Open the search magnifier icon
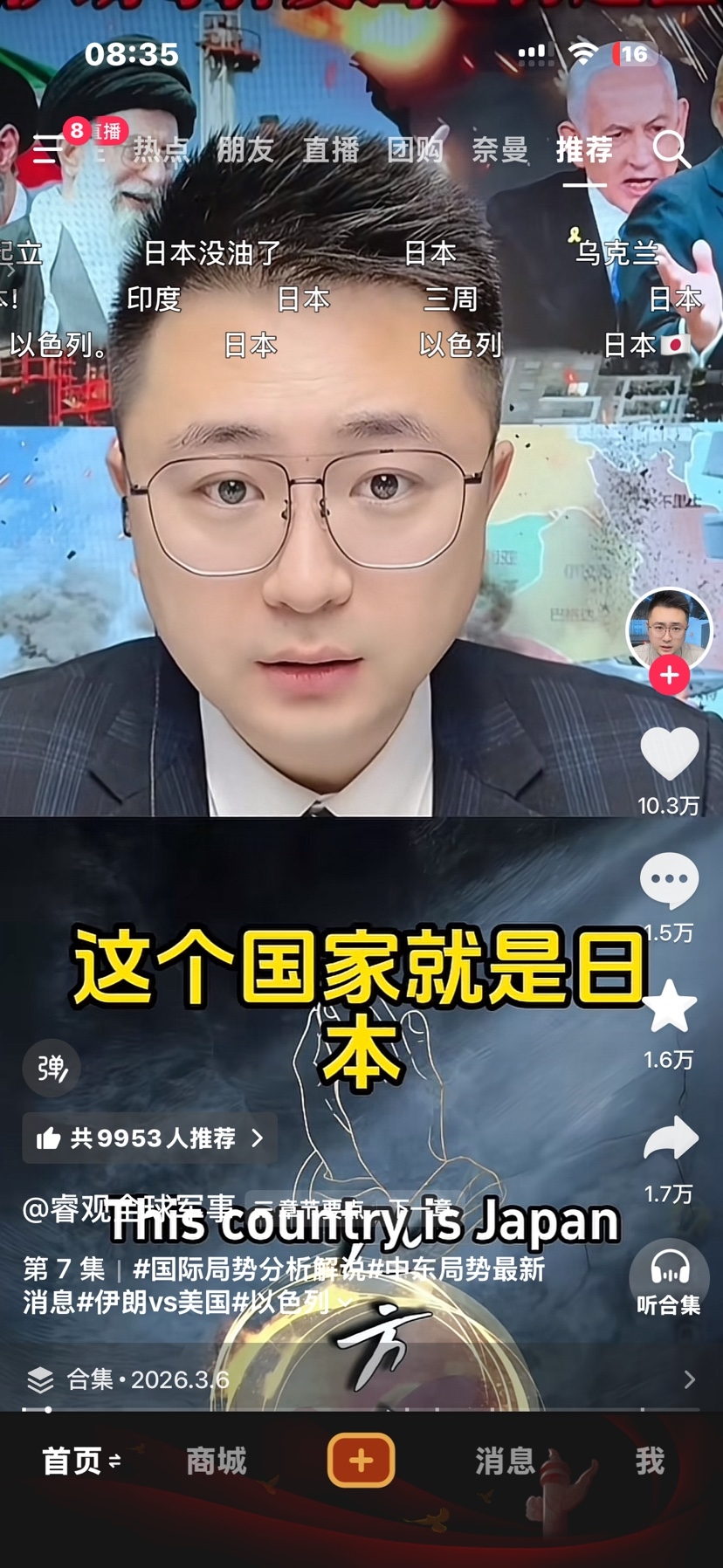The width and height of the screenshot is (723, 1568). click(x=671, y=150)
